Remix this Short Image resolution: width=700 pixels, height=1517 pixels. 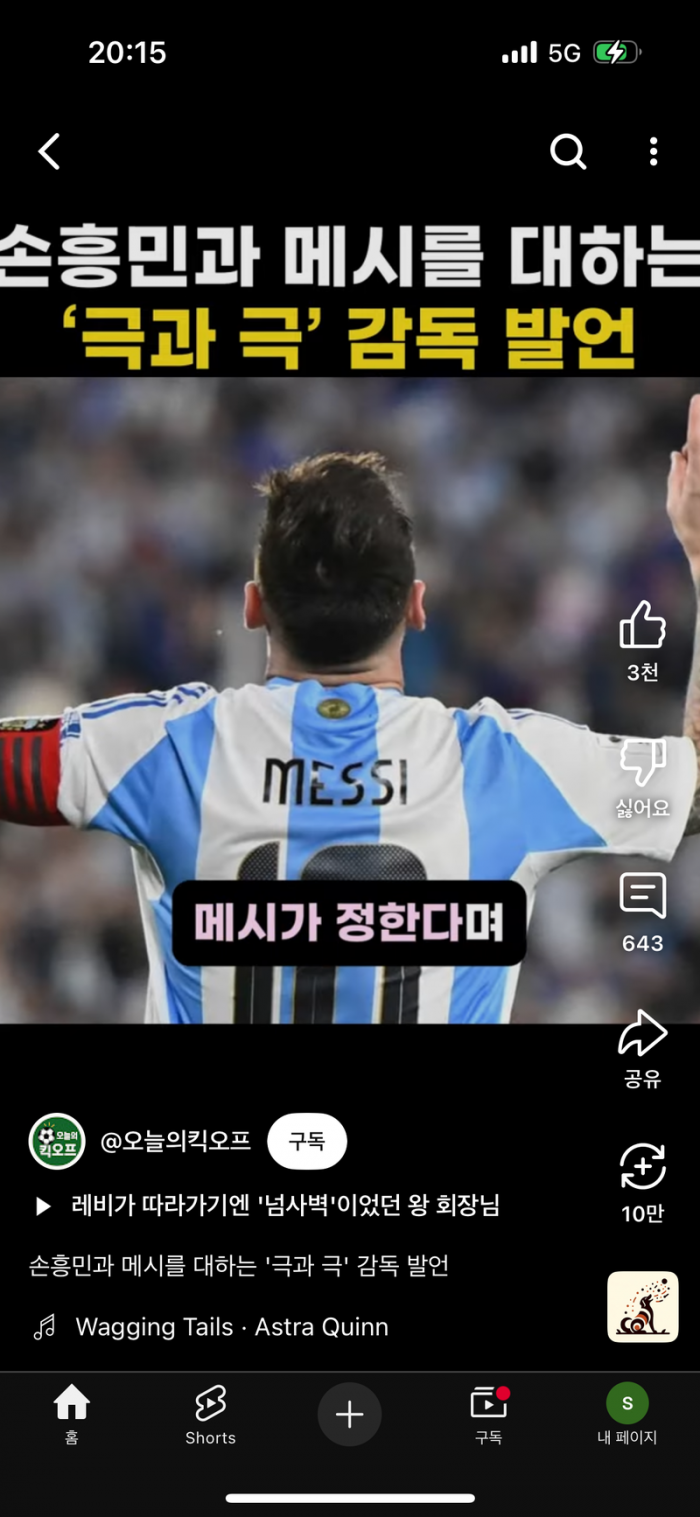pos(642,1168)
